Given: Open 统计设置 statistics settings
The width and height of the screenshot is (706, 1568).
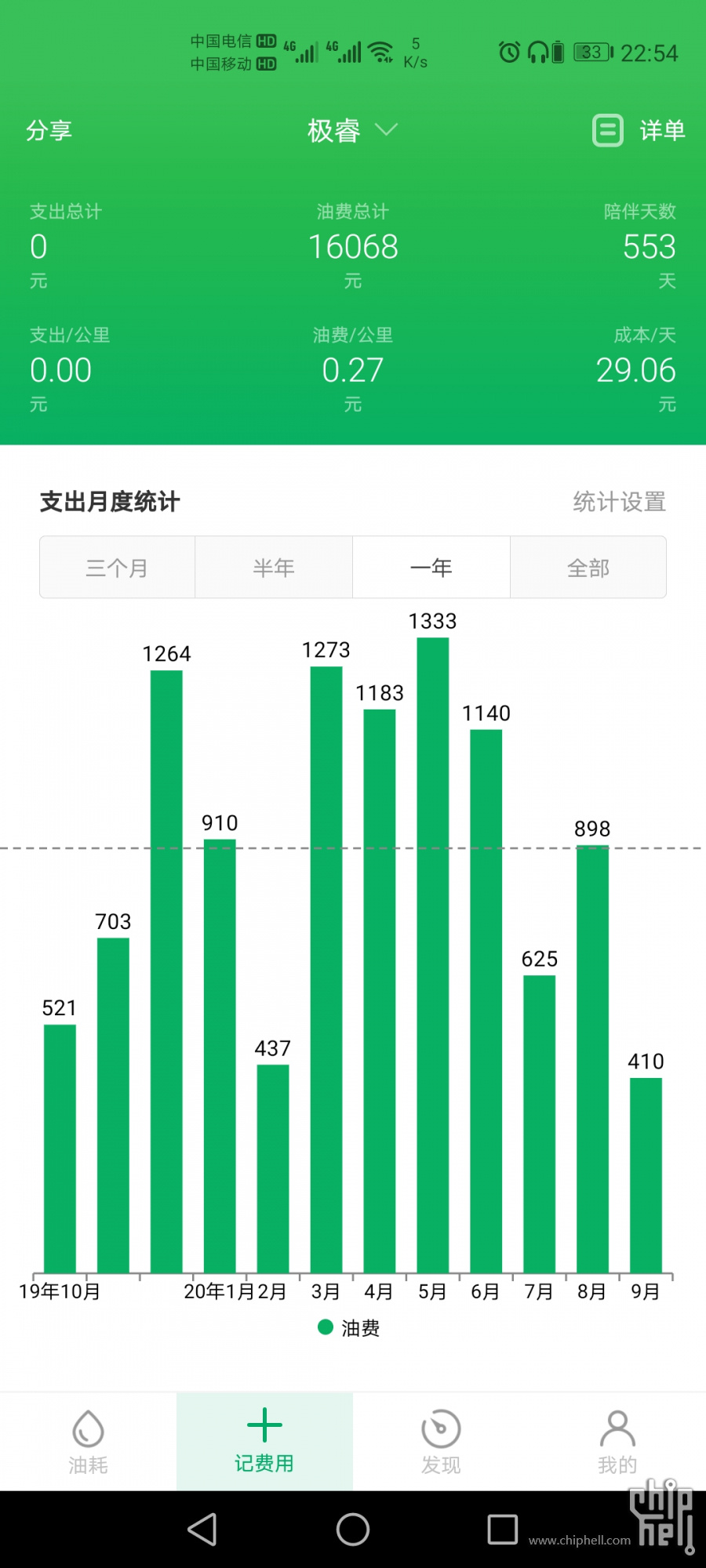Looking at the screenshot, I should (x=619, y=502).
